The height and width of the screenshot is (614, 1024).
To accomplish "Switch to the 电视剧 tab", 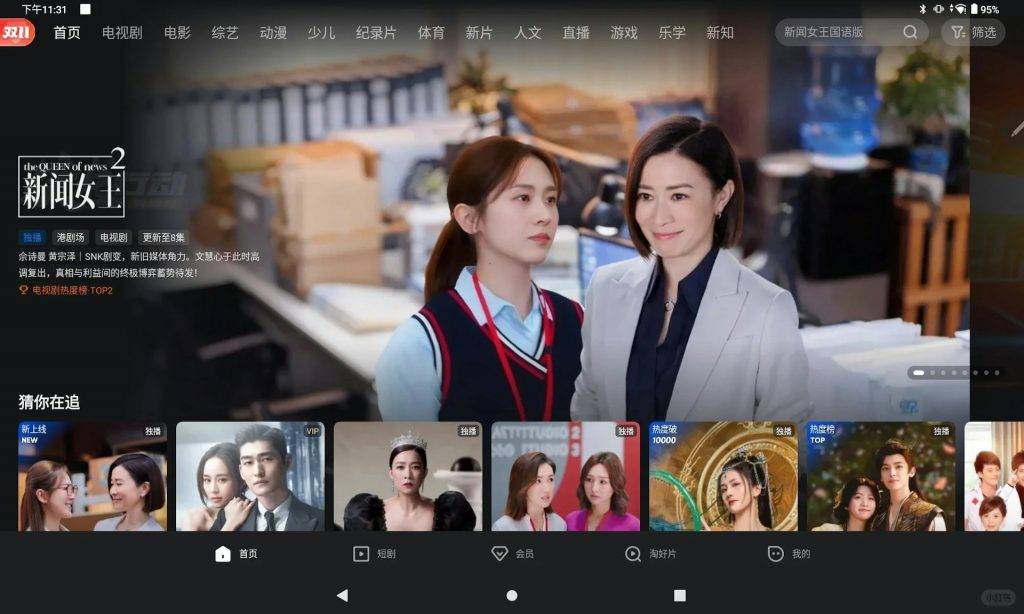I will (x=122, y=33).
